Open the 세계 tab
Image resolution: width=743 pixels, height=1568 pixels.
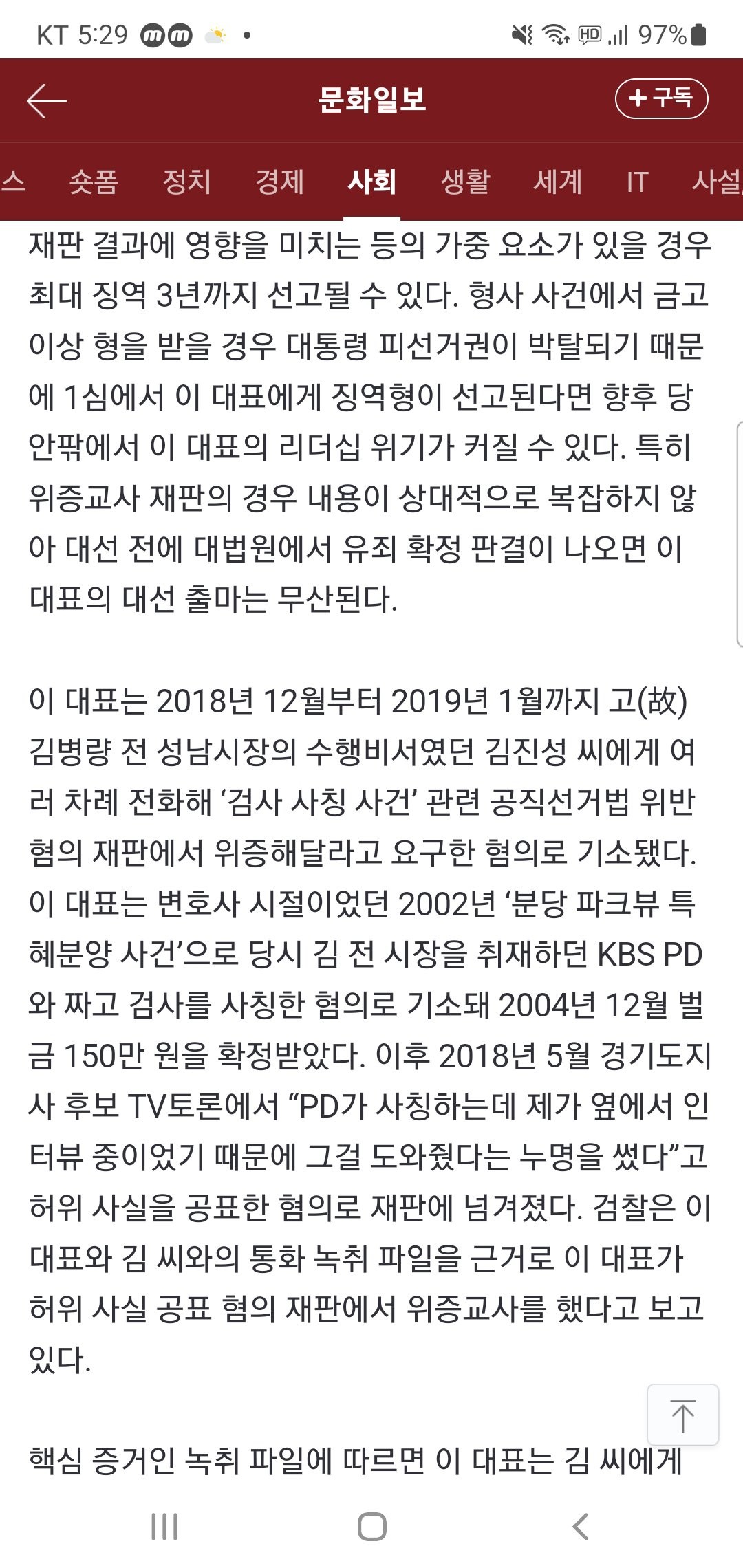tap(558, 182)
